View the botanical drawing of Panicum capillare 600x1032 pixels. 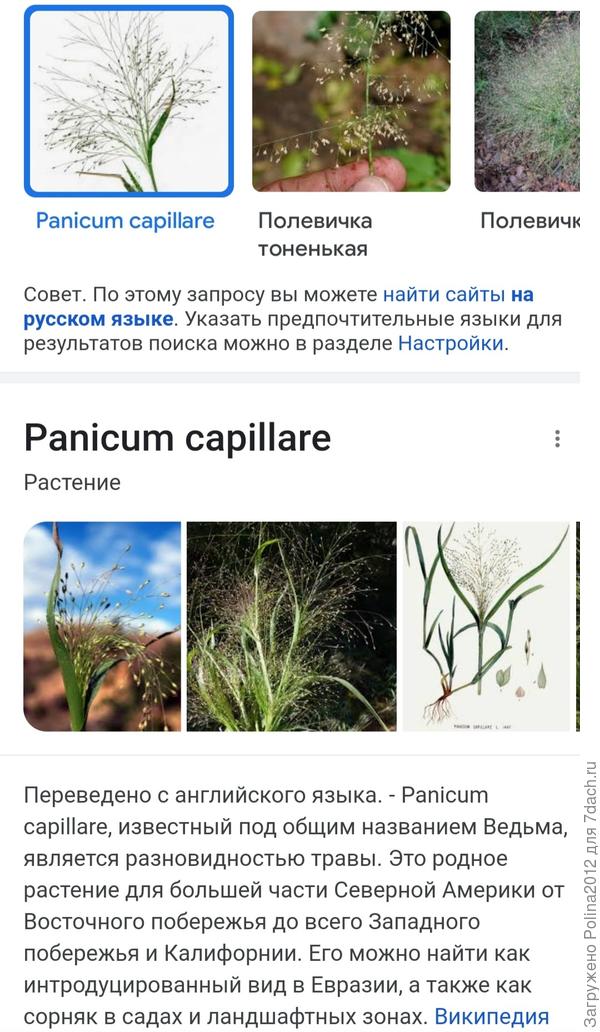(486, 626)
